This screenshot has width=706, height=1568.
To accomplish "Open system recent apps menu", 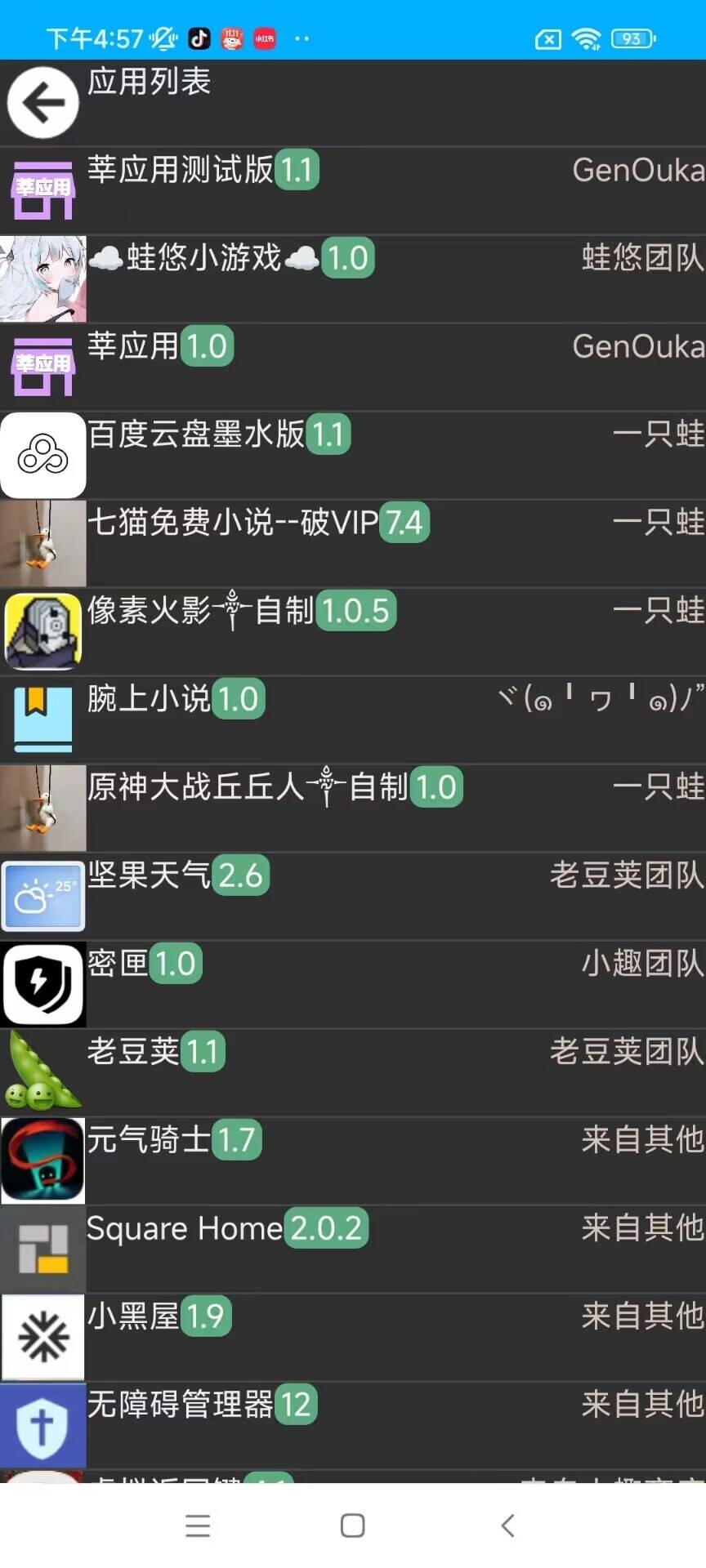I will pos(198,1525).
